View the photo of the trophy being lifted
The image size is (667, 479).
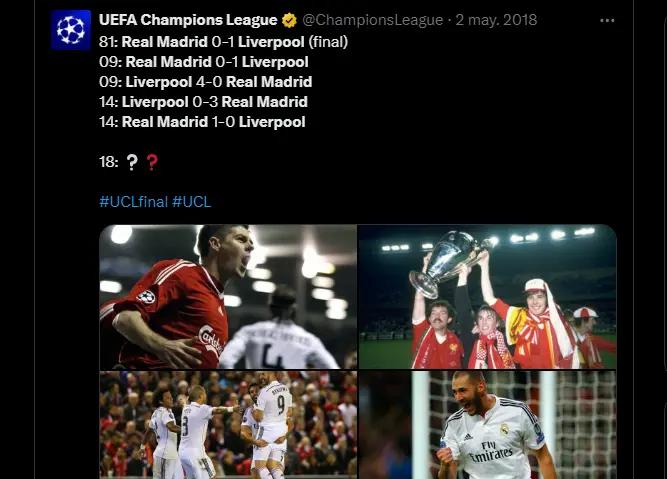coord(487,297)
